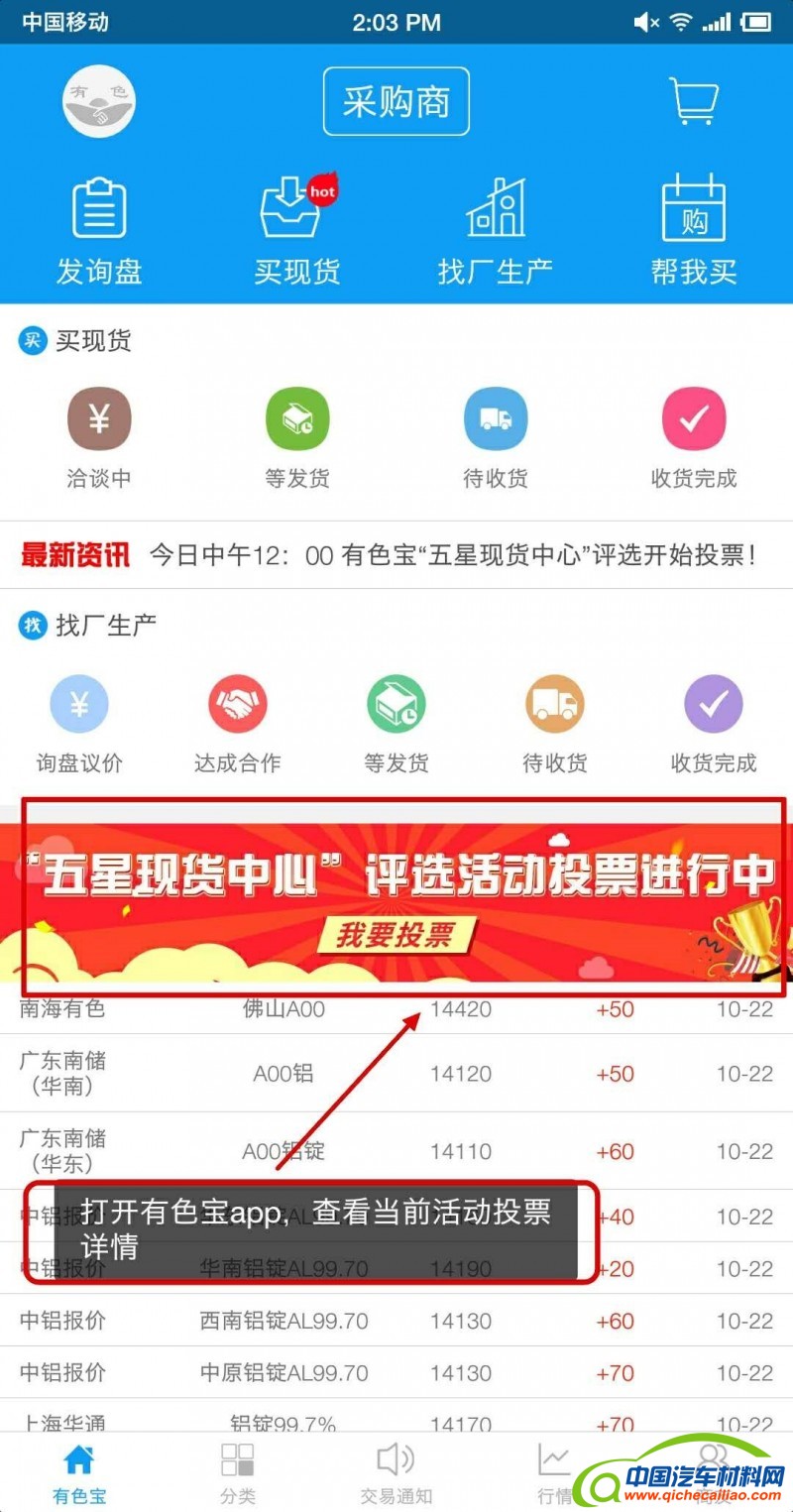View 达成合作 orders

[x=238, y=722]
